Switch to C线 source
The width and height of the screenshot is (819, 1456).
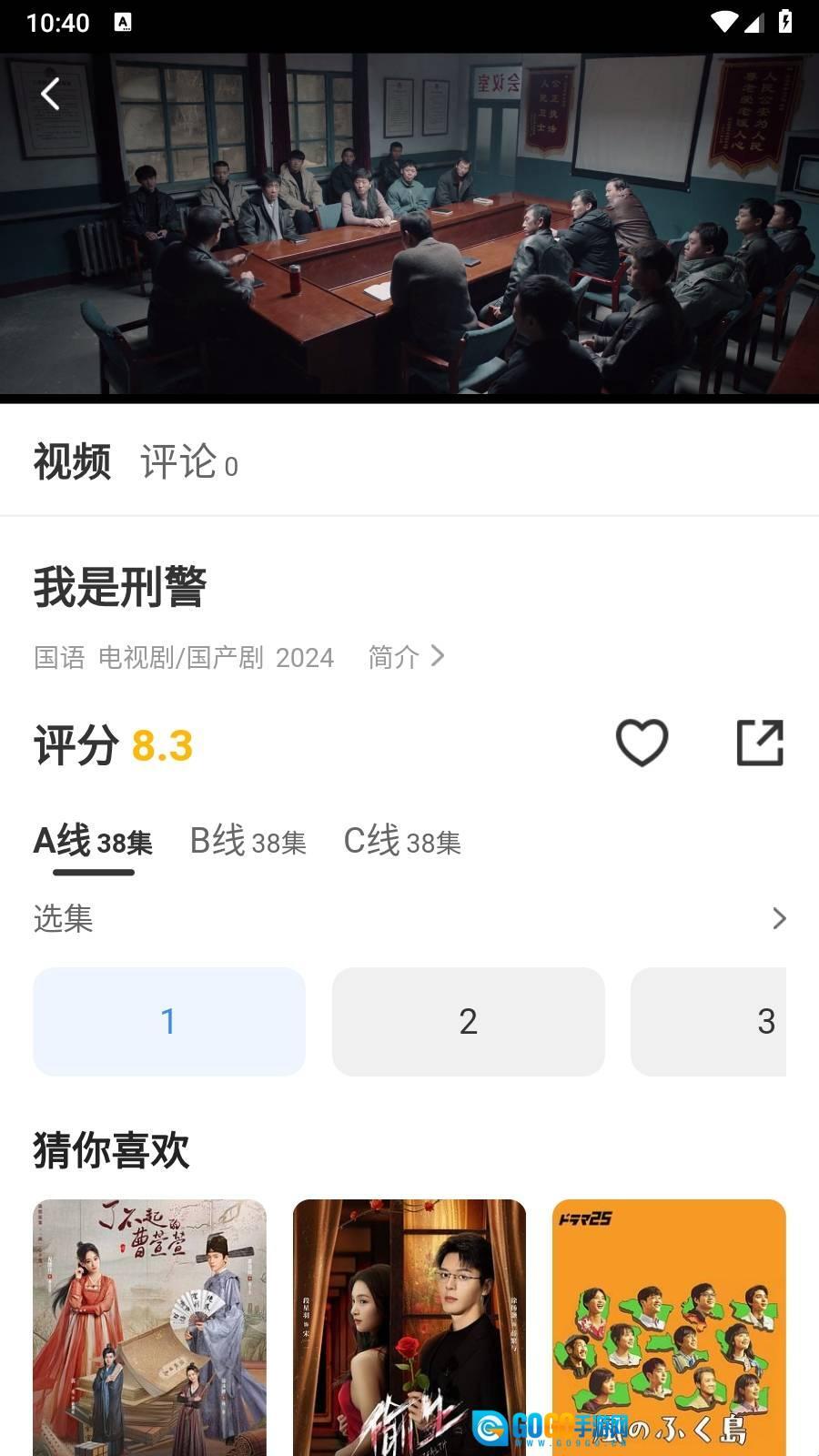click(x=402, y=841)
